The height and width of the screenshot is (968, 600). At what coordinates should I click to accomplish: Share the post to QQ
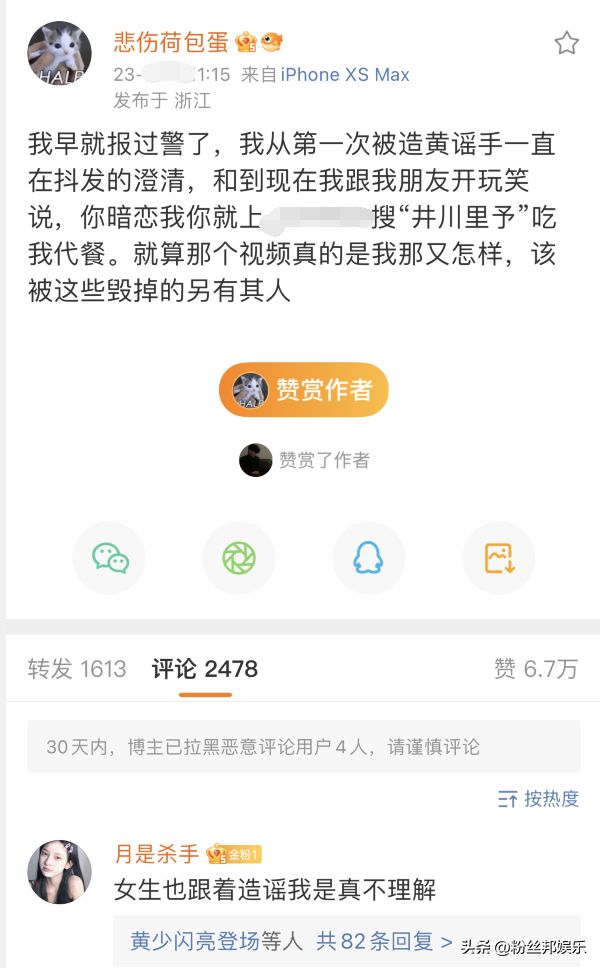(368, 558)
